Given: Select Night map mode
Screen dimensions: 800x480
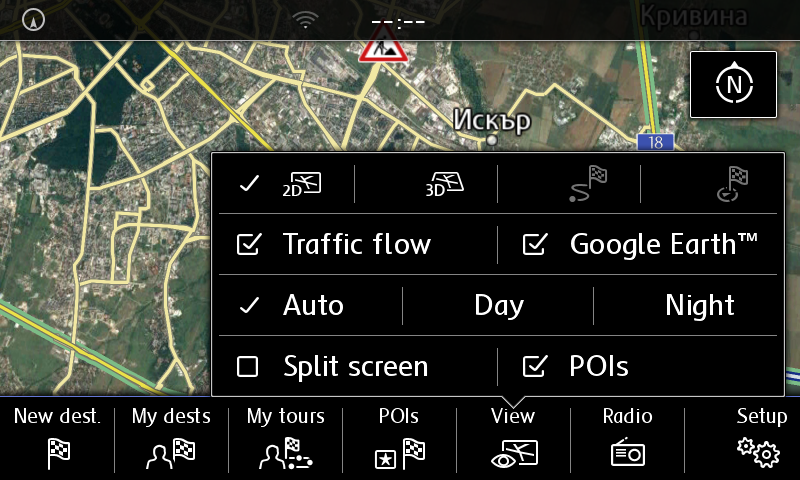Looking at the screenshot, I should 699,306.
